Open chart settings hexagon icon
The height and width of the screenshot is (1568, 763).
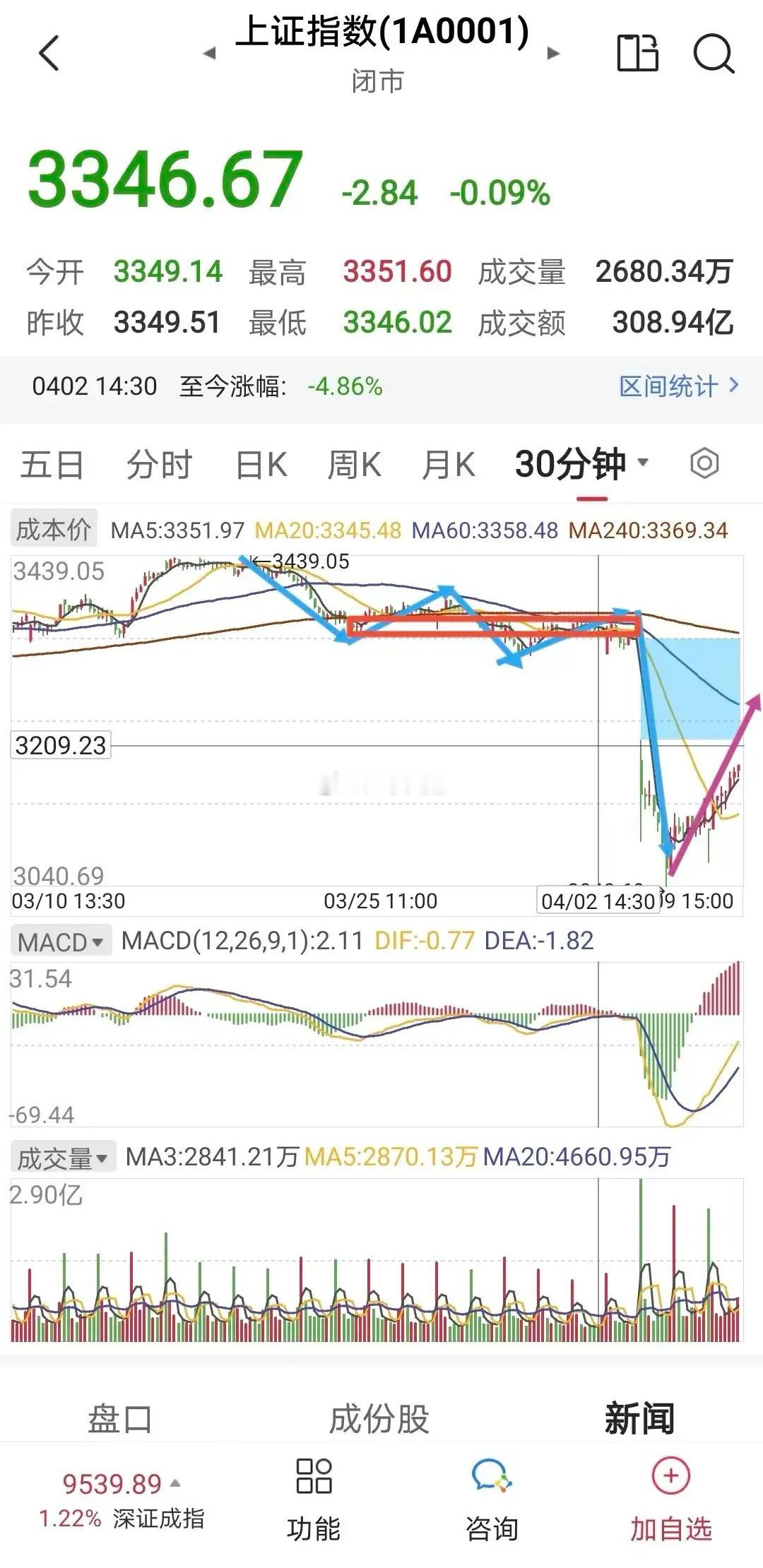(x=704, y=464)
